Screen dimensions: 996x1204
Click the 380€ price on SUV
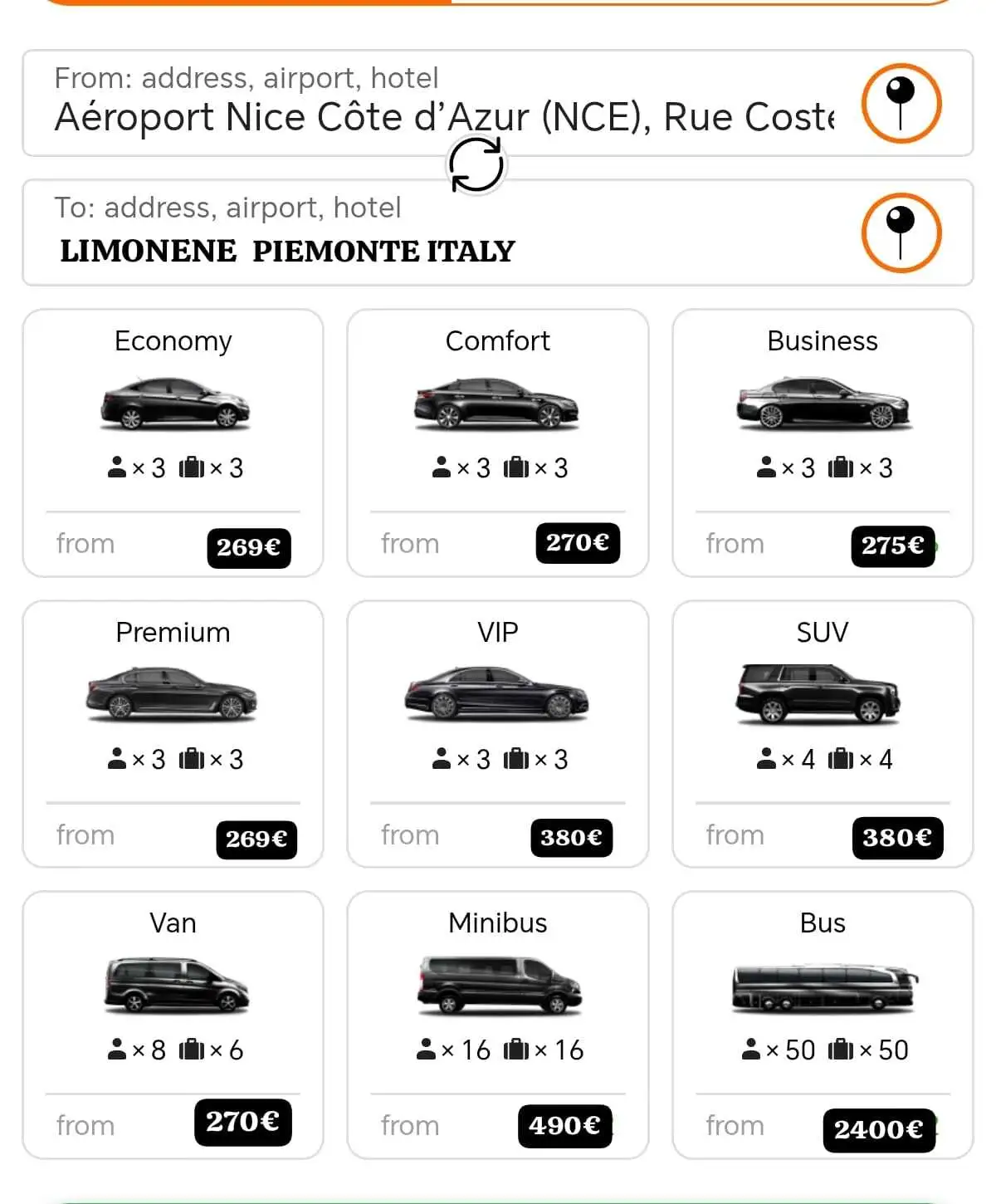pos(897,838)
